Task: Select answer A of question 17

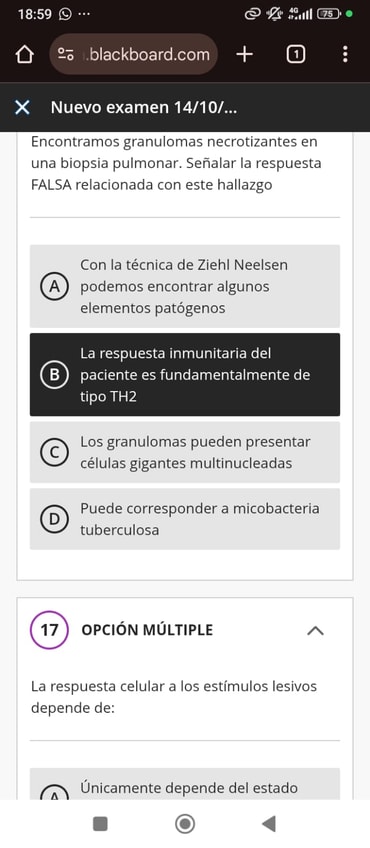Action: pos(185,784)
